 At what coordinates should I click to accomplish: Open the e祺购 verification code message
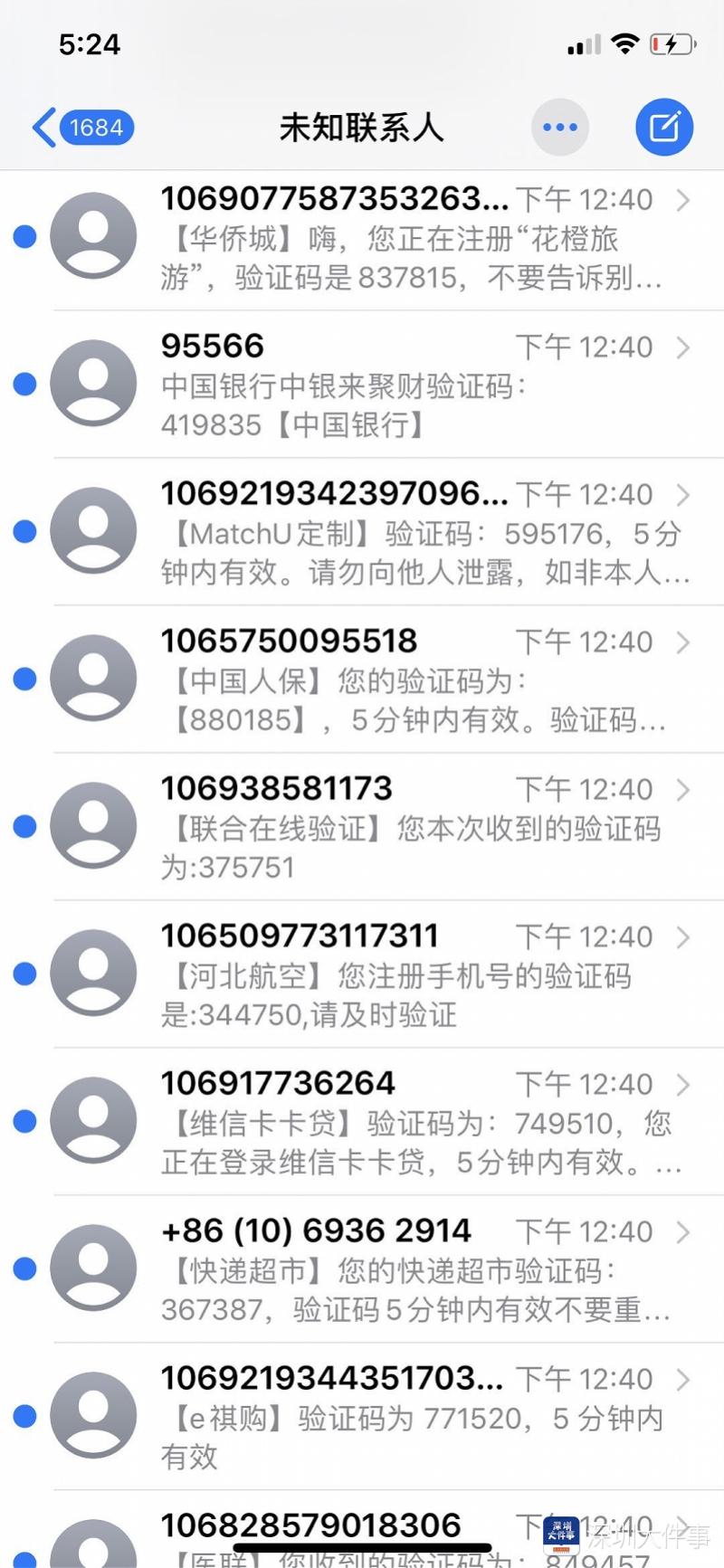tap(407, 1418)
